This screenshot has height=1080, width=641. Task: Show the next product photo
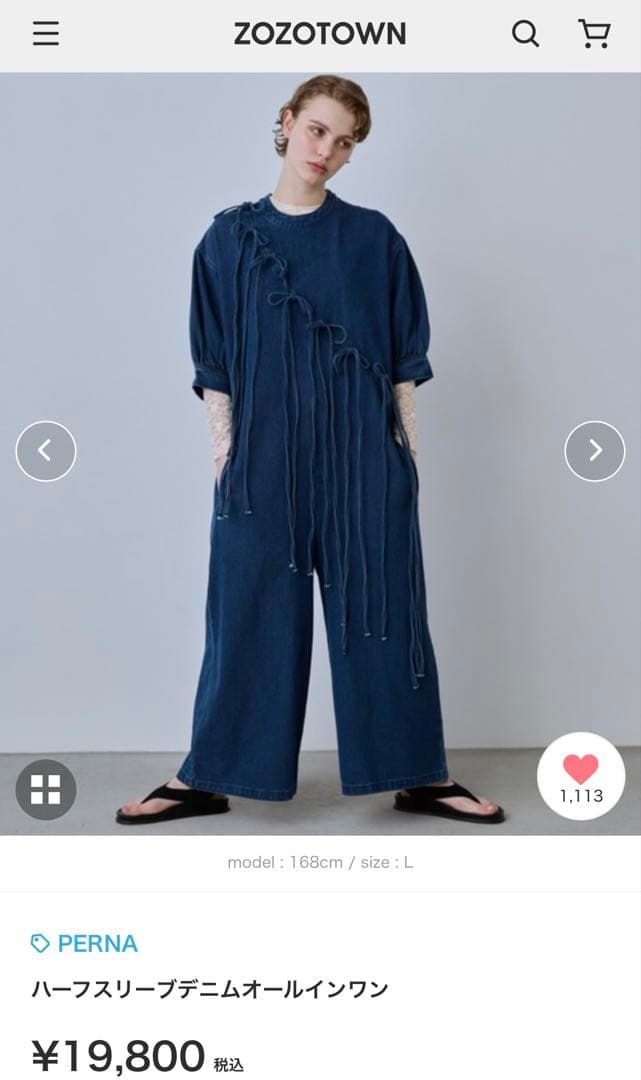tap(594, 451)
